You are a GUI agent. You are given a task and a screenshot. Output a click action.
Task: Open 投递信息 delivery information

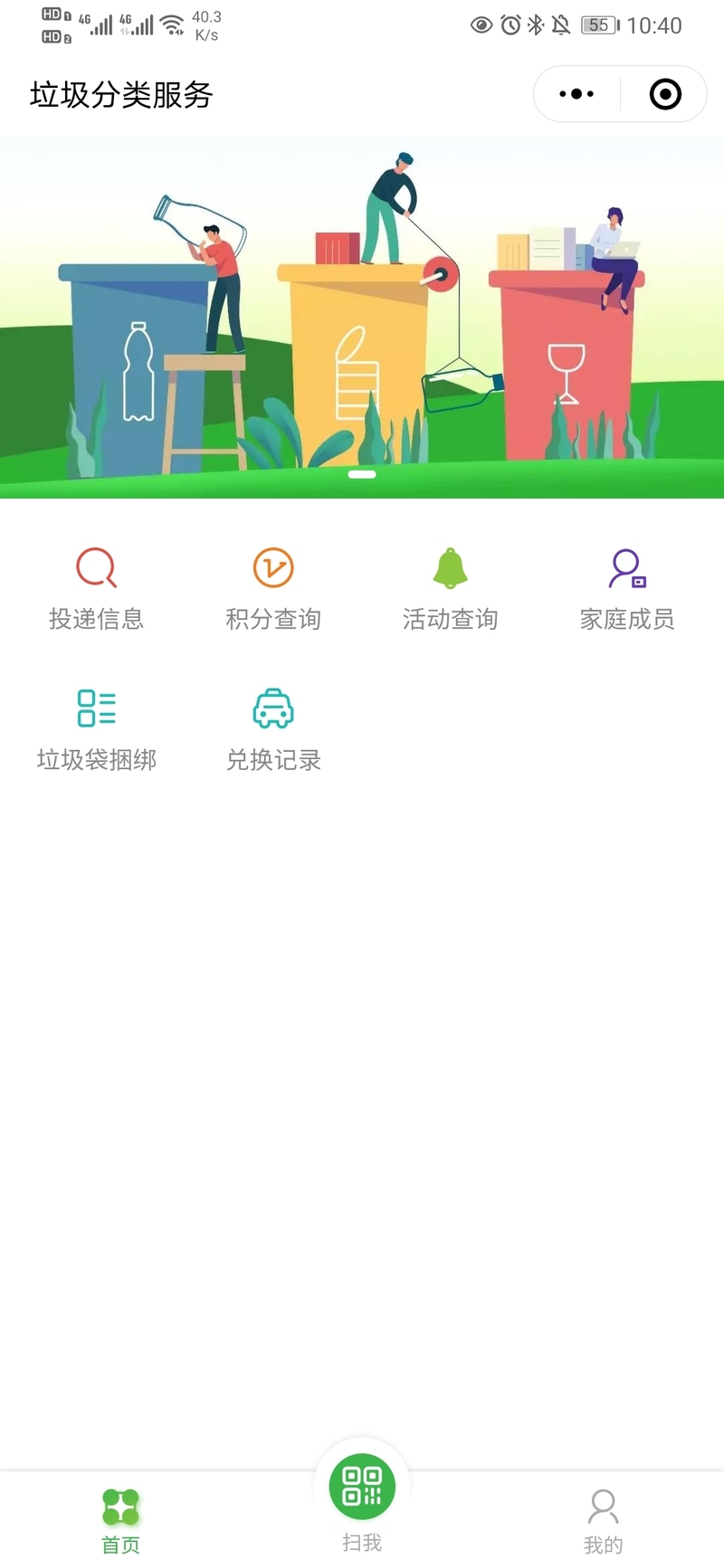(x=96, y=588)
